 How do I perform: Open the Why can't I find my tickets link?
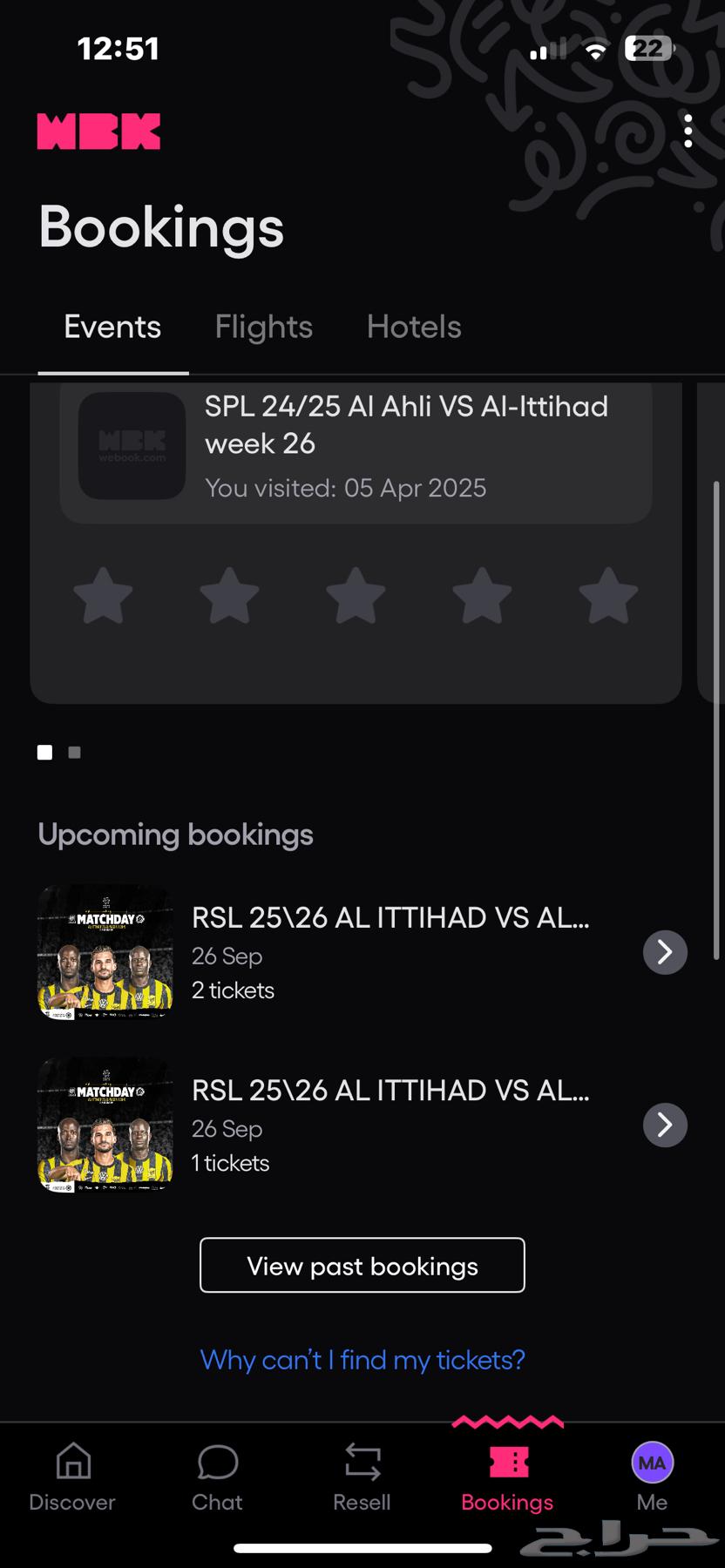(x=362, y=1360)
